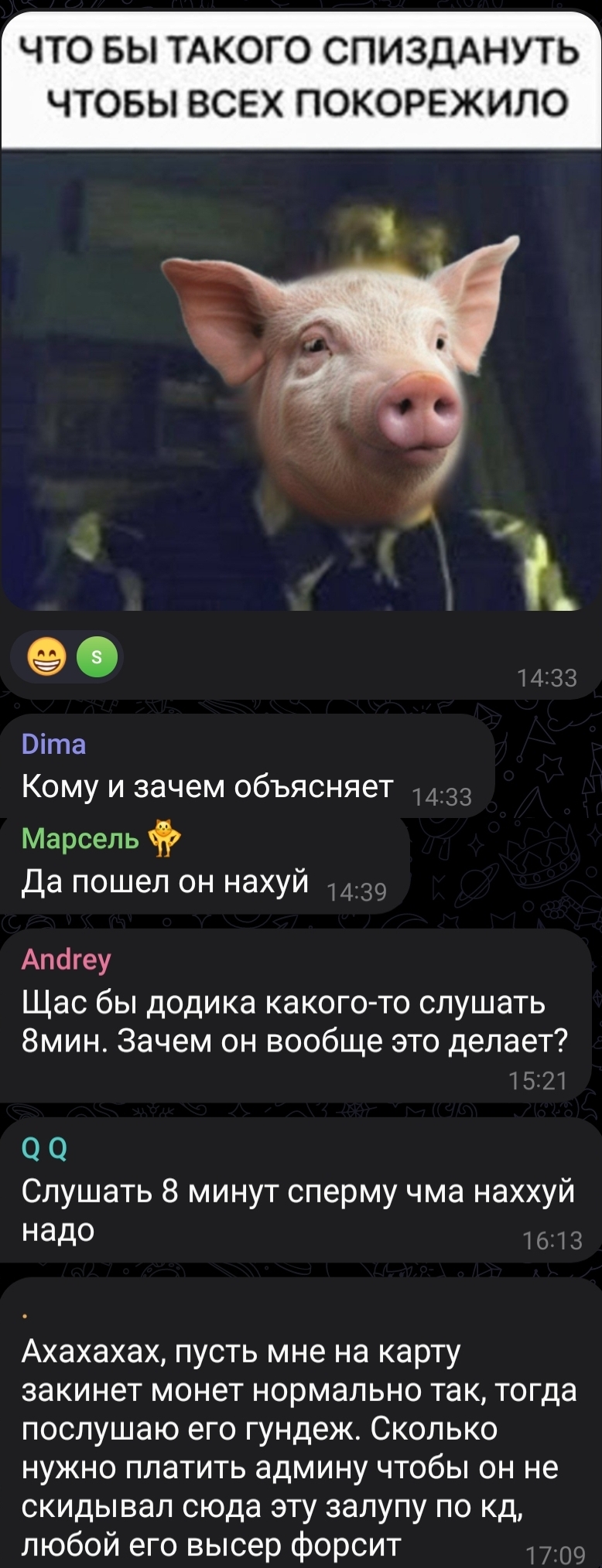Open Dima's profile from his name
Image resolution: width=602 pixels, height=1568 pixels.
click(53, 744)
